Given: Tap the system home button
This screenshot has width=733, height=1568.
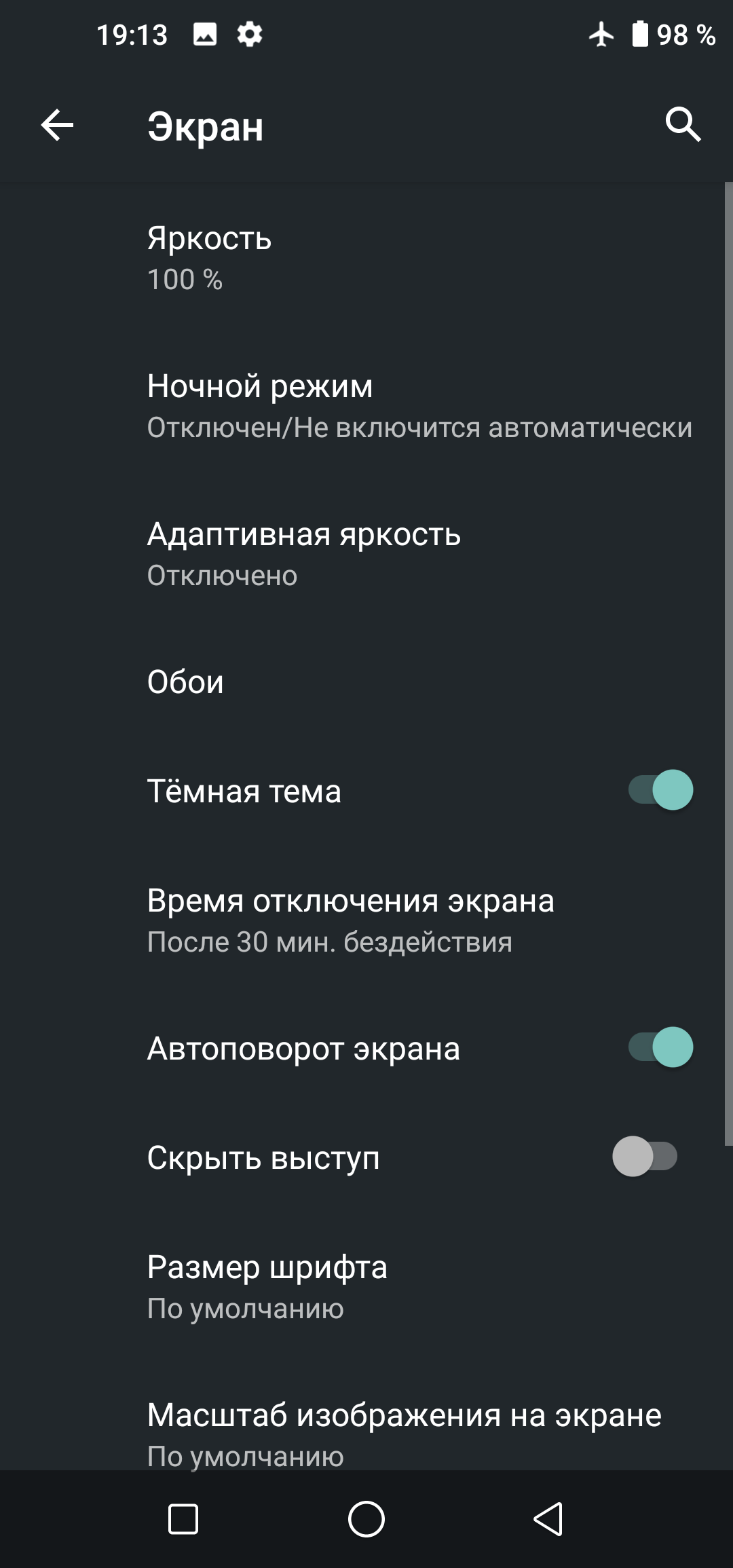Looking at the screenshot, I should point(366,1519).
